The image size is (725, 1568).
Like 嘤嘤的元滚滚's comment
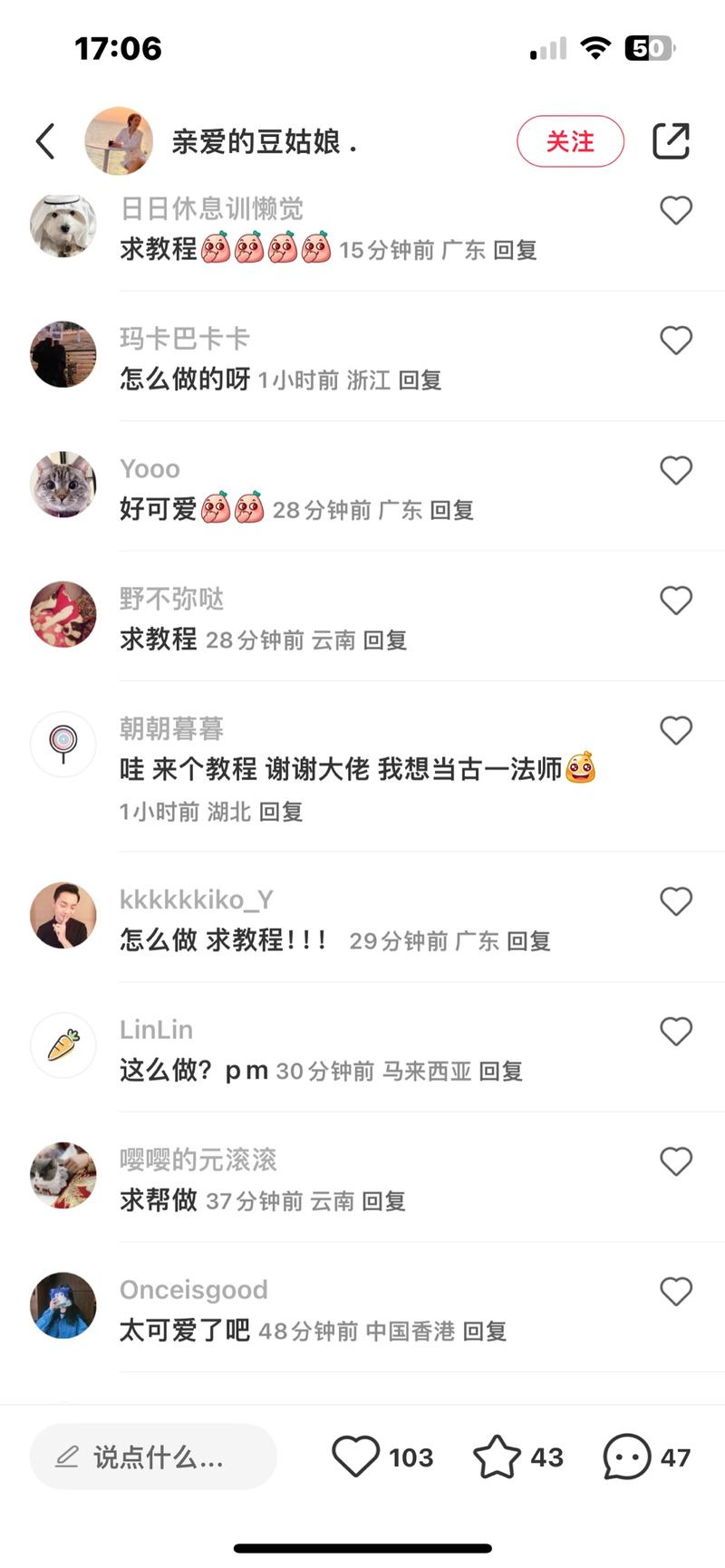tap(676, 1161)
